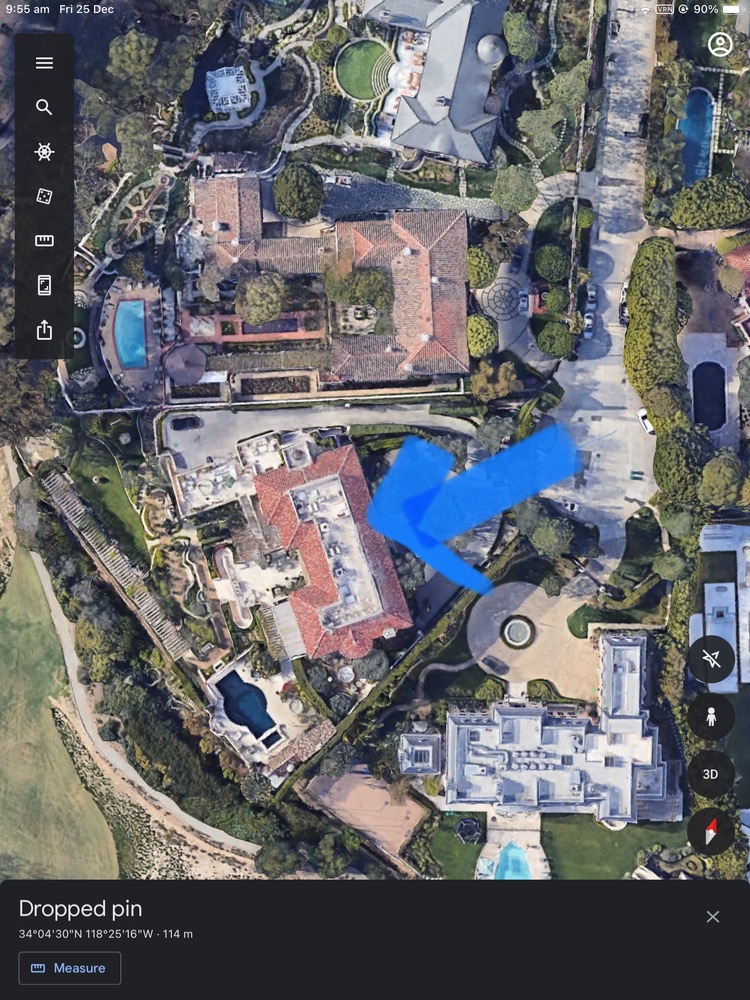Open the account profile icon

point(720,44)
